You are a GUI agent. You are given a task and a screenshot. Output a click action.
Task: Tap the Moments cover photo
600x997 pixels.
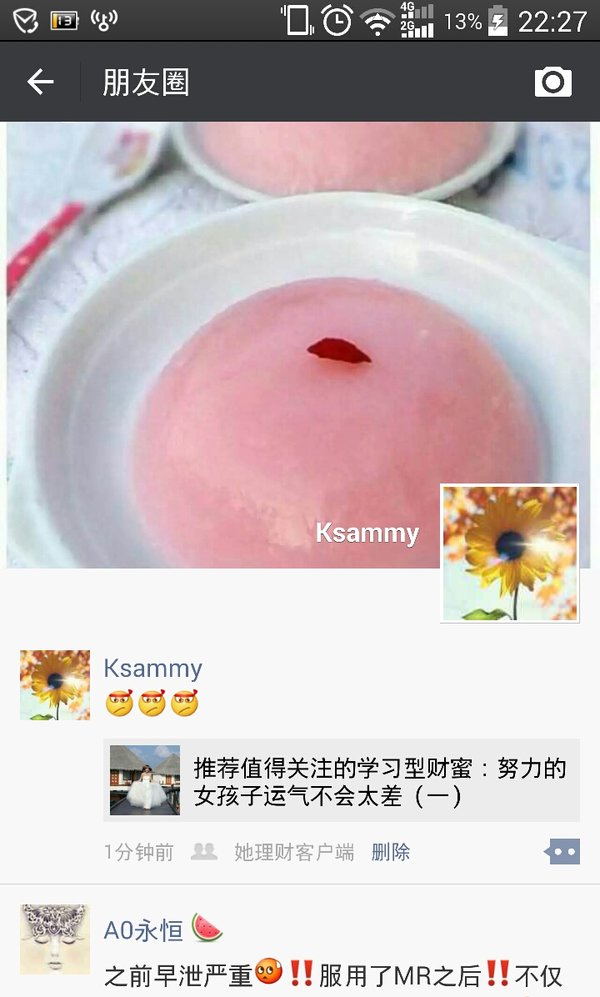click(299, 345)
